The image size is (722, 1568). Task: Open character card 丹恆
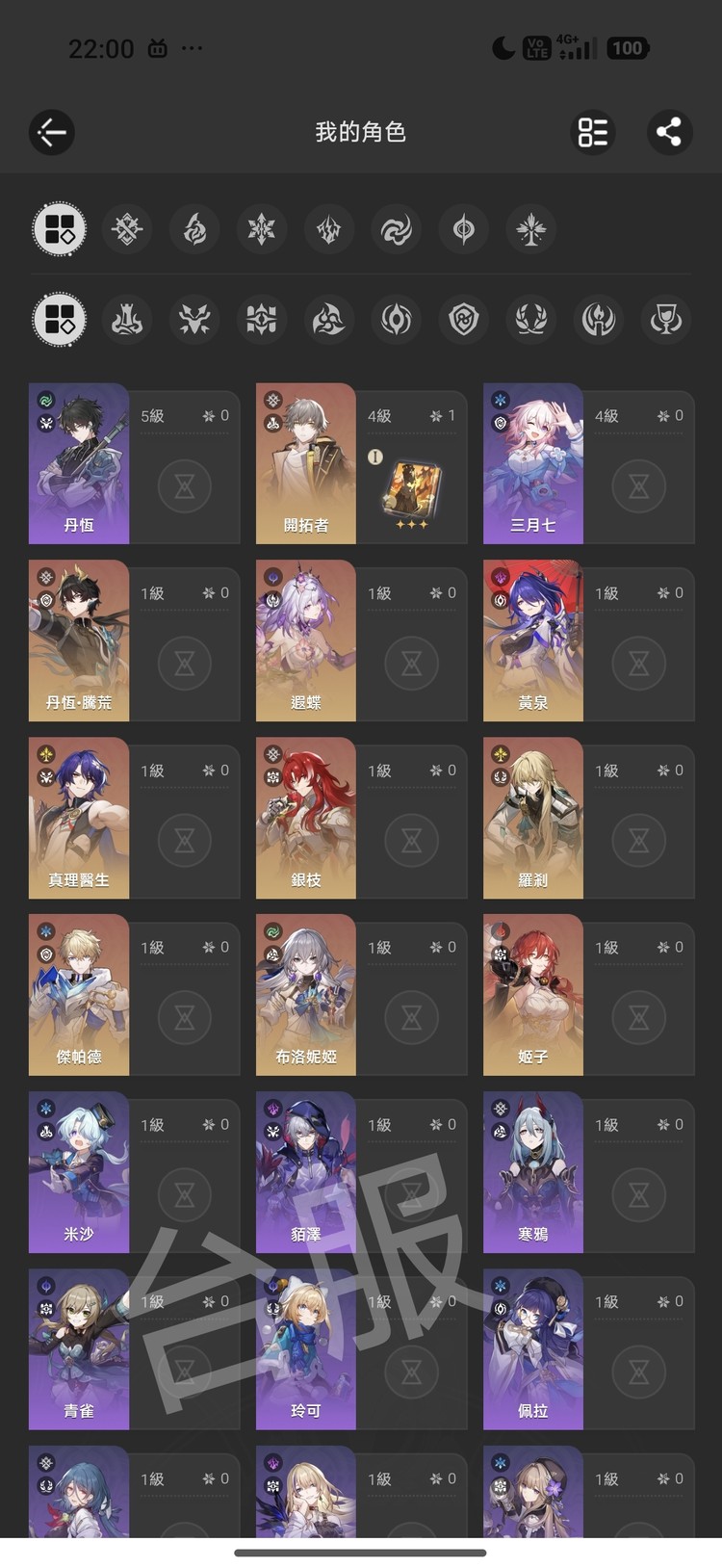click(x=79, y=463)
